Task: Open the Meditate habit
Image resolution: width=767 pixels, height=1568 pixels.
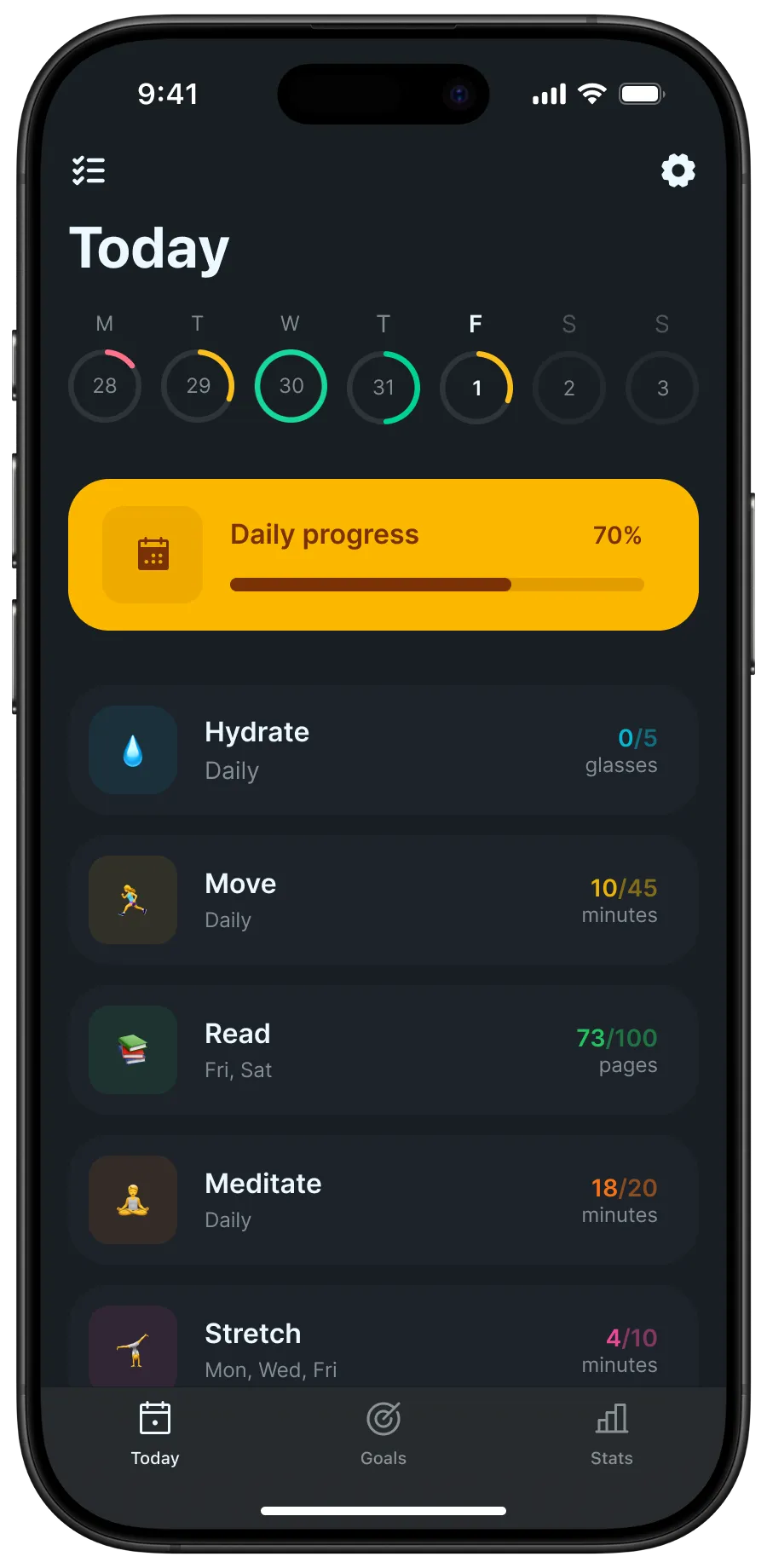Action: tap(383, 1200)
